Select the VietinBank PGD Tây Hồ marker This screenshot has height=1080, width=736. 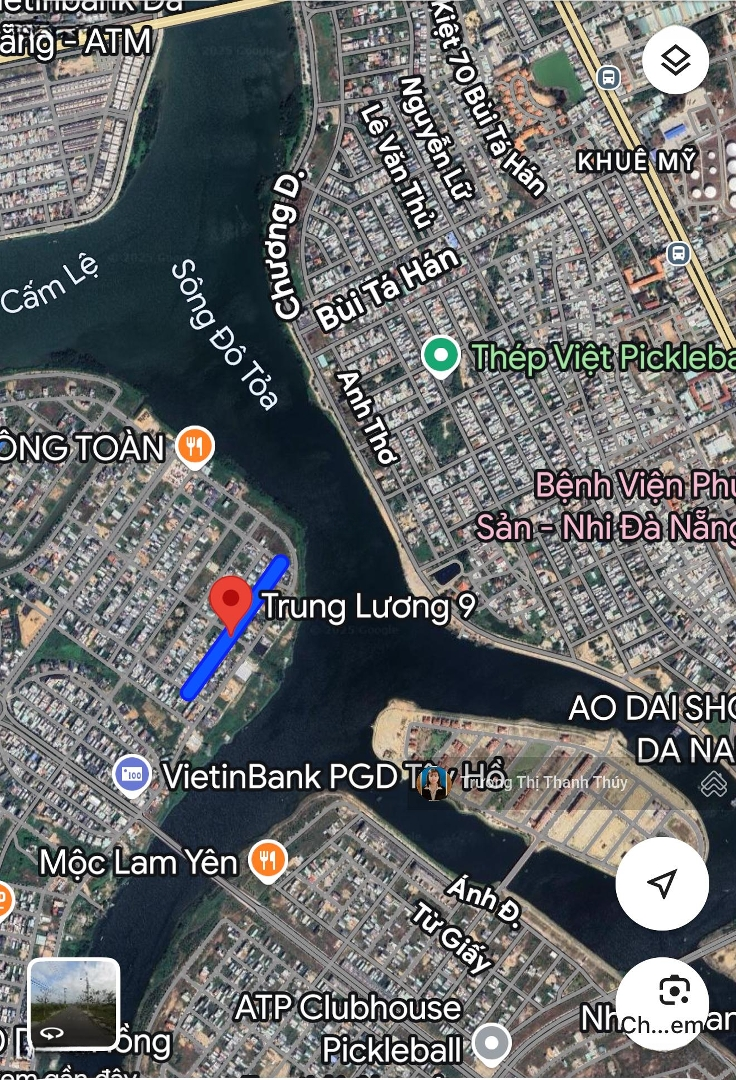tap(132, 775)
